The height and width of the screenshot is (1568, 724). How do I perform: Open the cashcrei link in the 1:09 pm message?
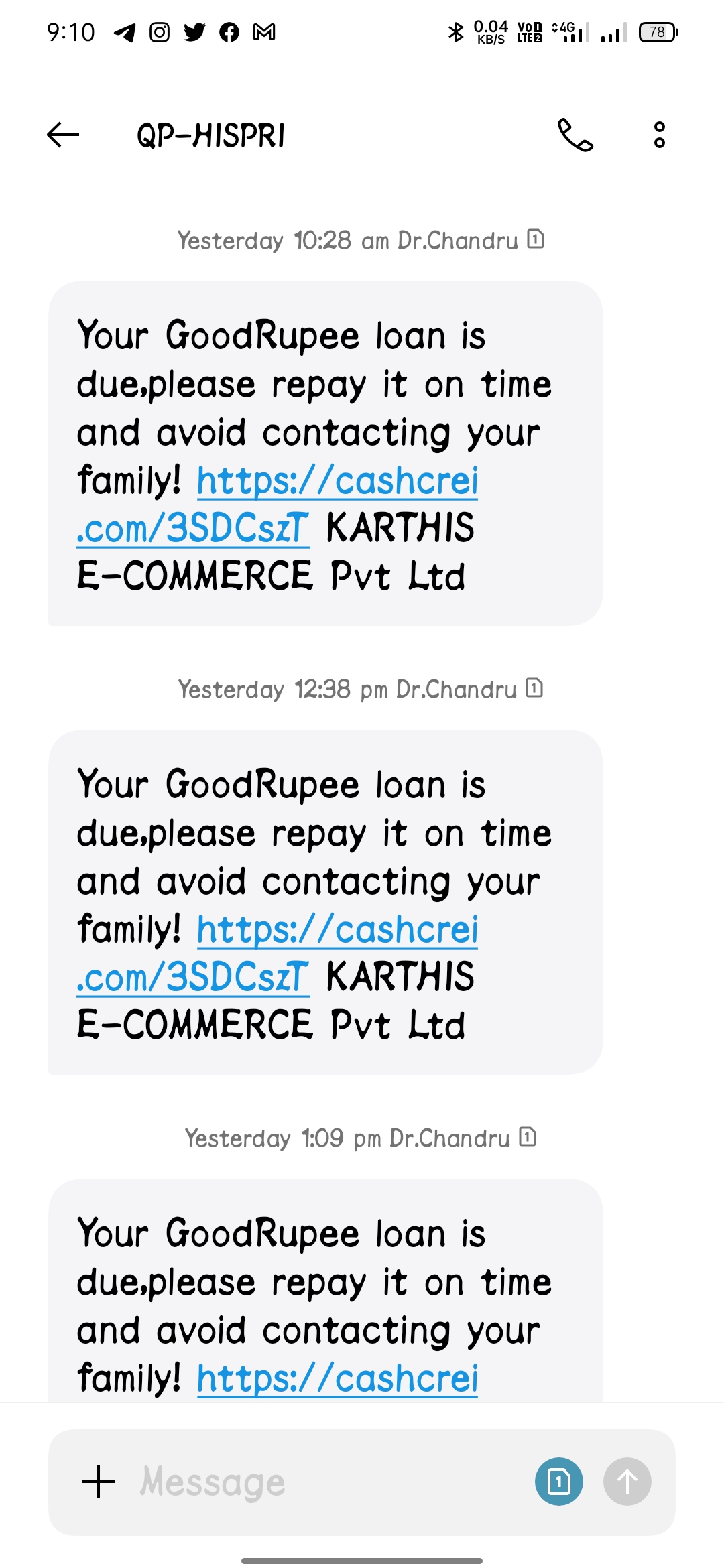(337, 1379)
